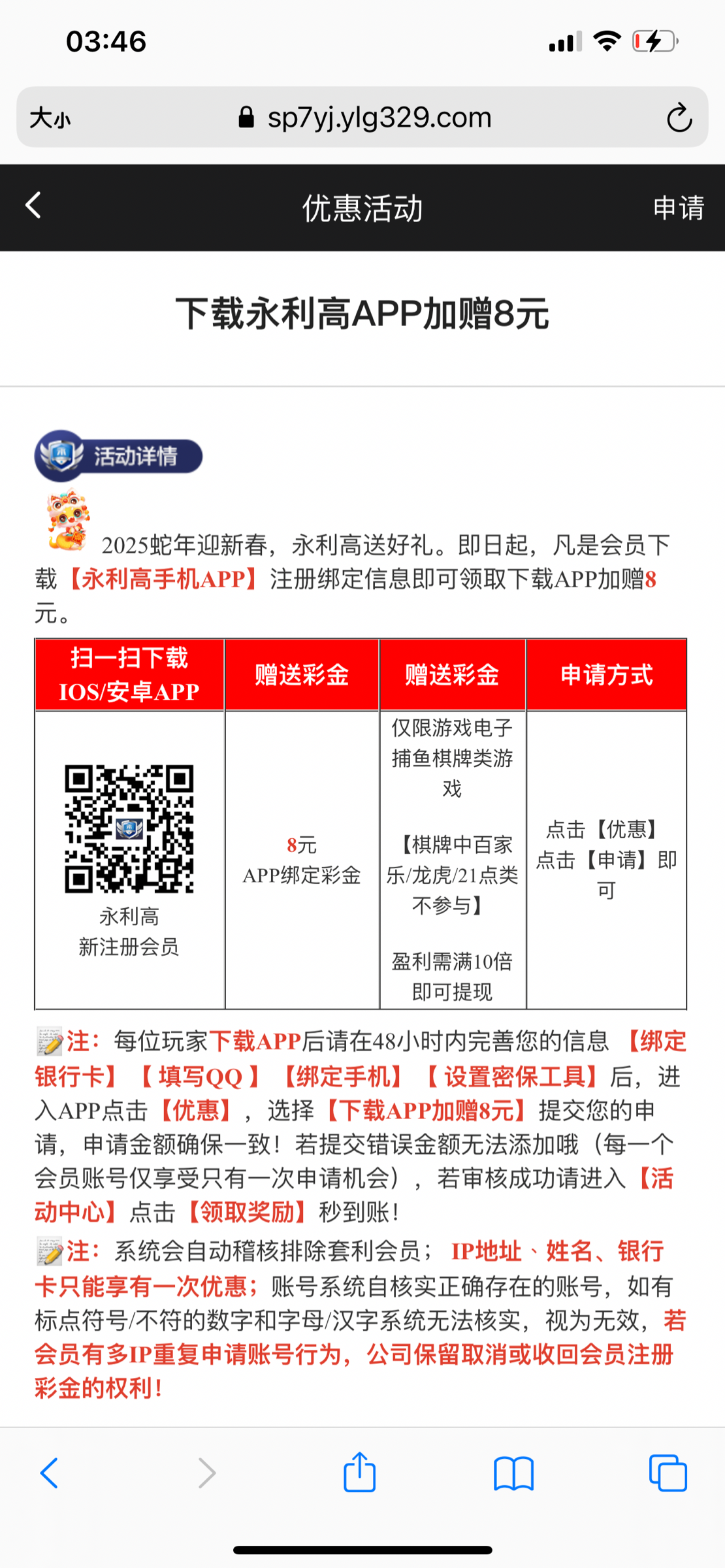Go back using the header arrow
The width and height of the screenshot is (725, 1568).
(x=34, y=206)
